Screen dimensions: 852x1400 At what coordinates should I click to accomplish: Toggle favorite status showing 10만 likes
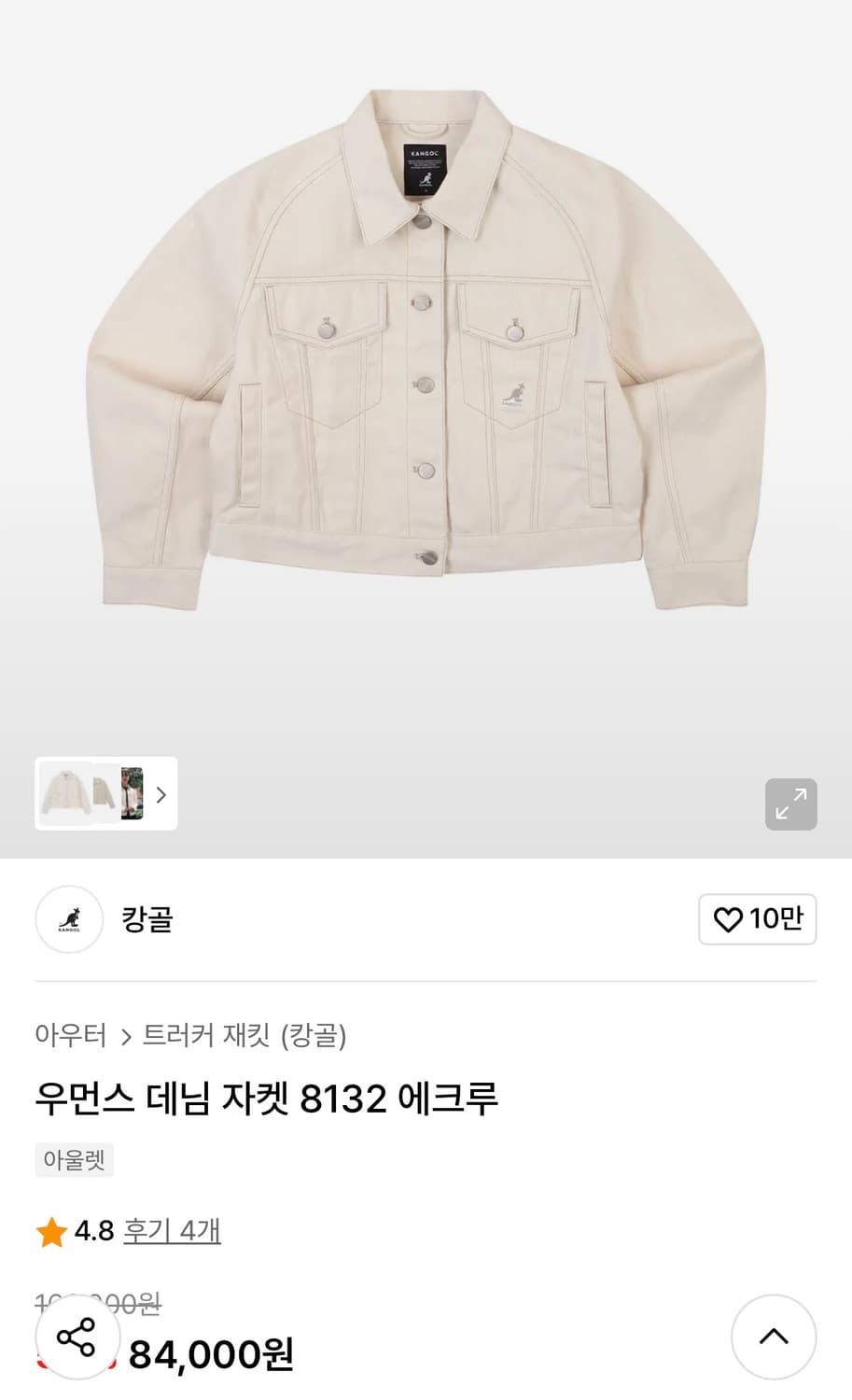[x=757, y=919]
